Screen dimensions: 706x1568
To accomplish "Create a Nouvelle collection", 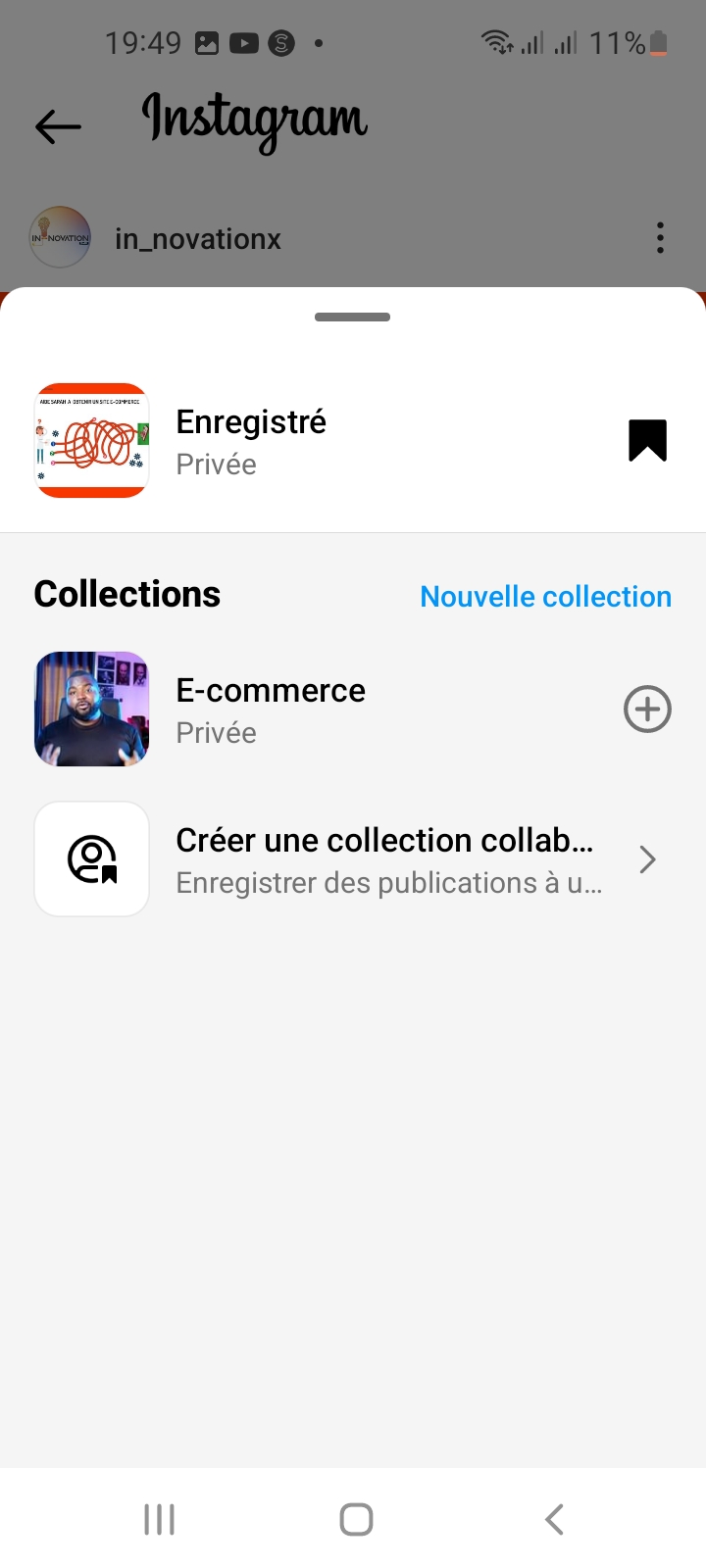I will coord(545,596).
